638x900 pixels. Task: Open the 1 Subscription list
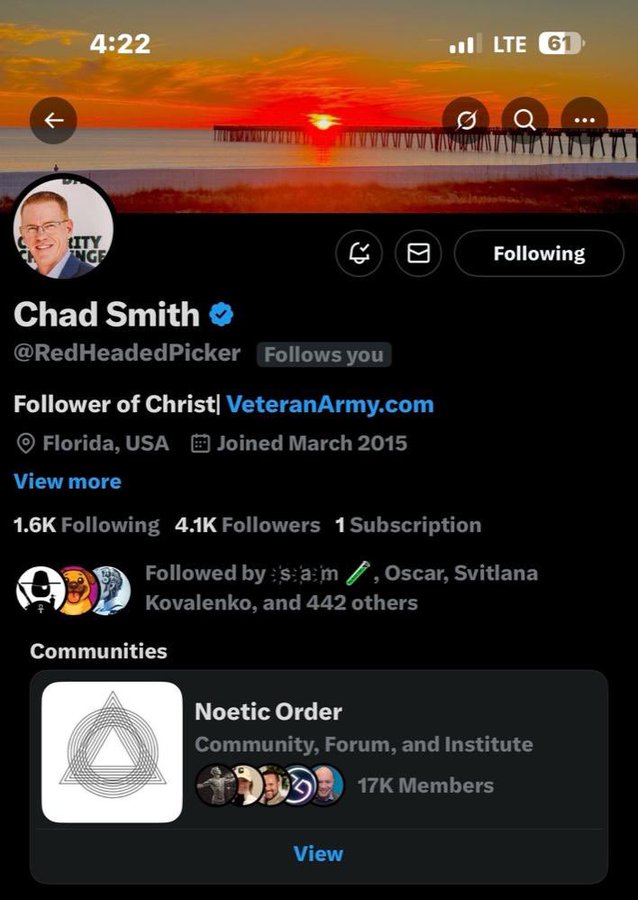[408, 525]
